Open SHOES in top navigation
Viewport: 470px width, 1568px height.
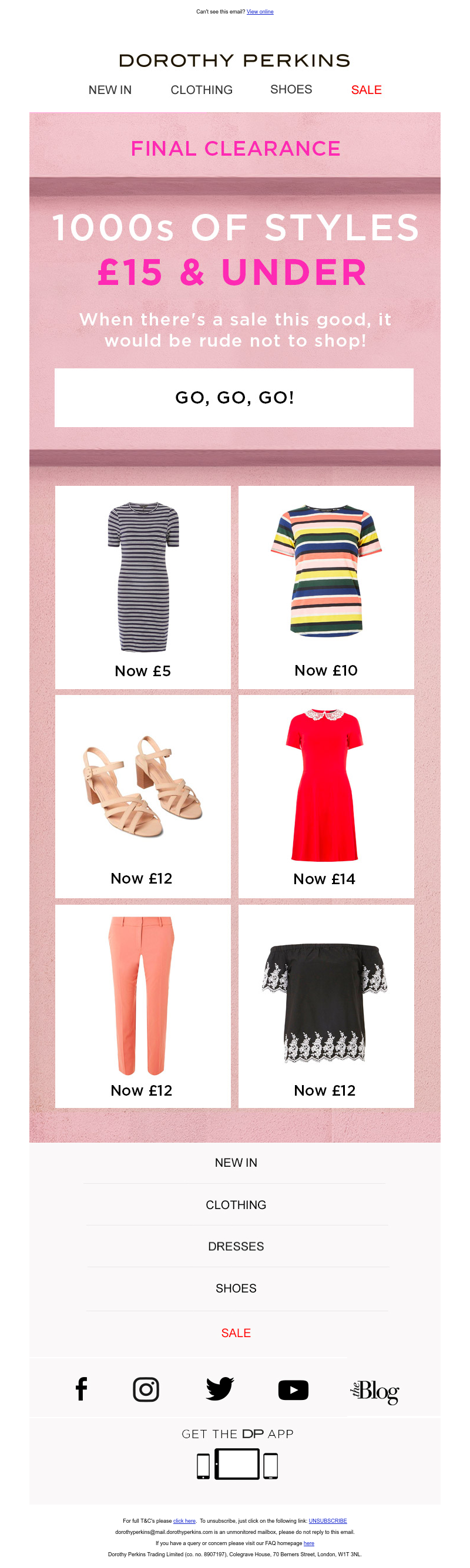291,89
